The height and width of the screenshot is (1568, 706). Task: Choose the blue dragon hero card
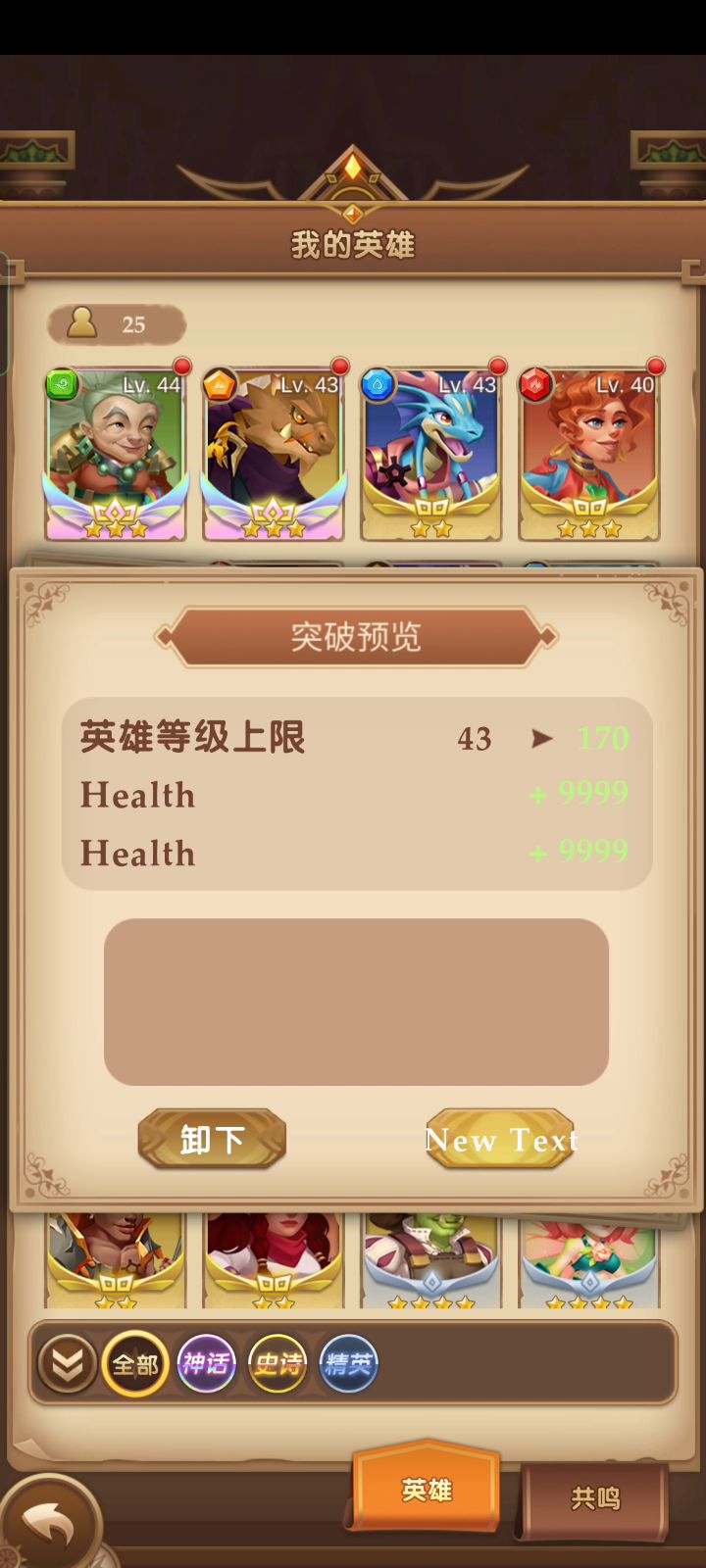coord(431,455)
